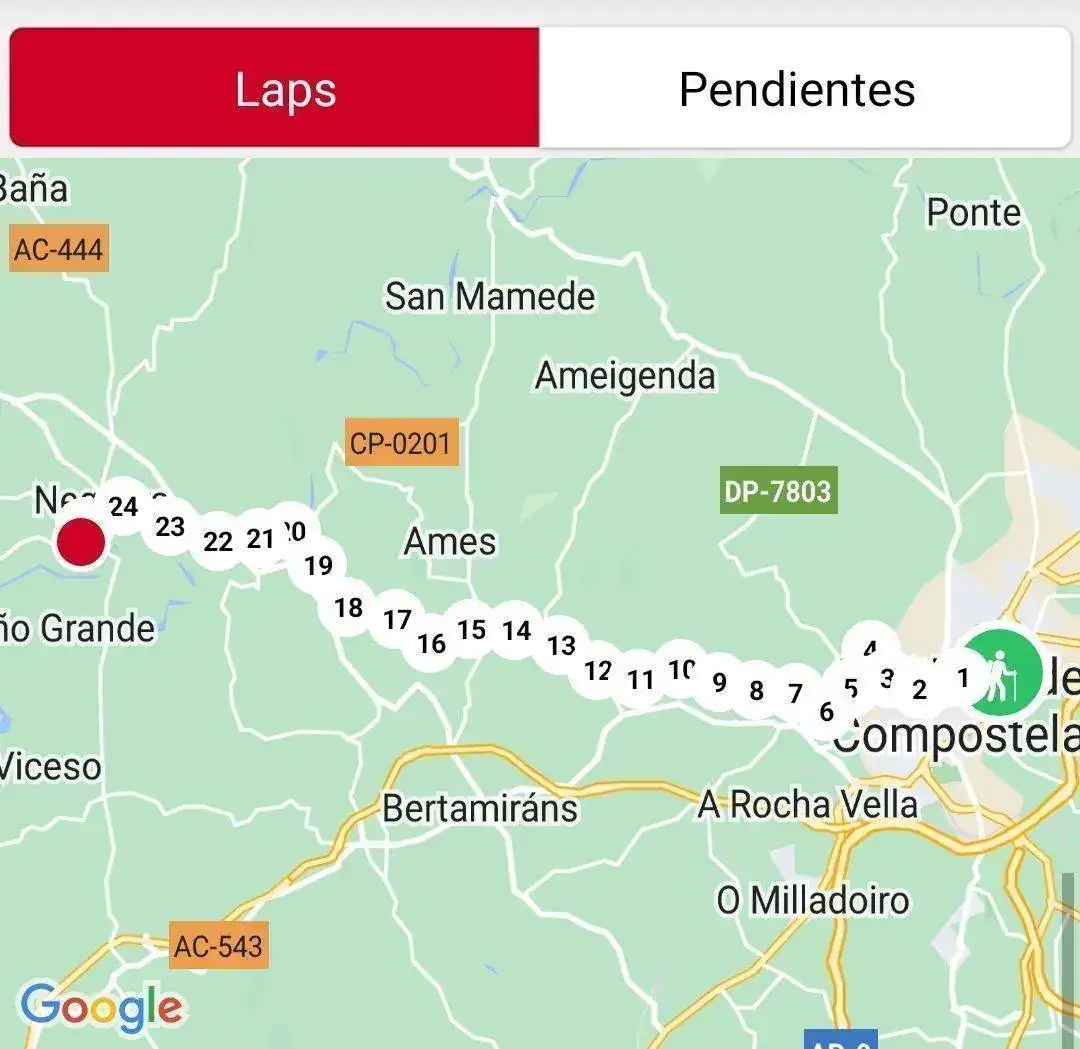Tap the red end point marker
The image size is (1080, 1049).
(x=81, y=542)
